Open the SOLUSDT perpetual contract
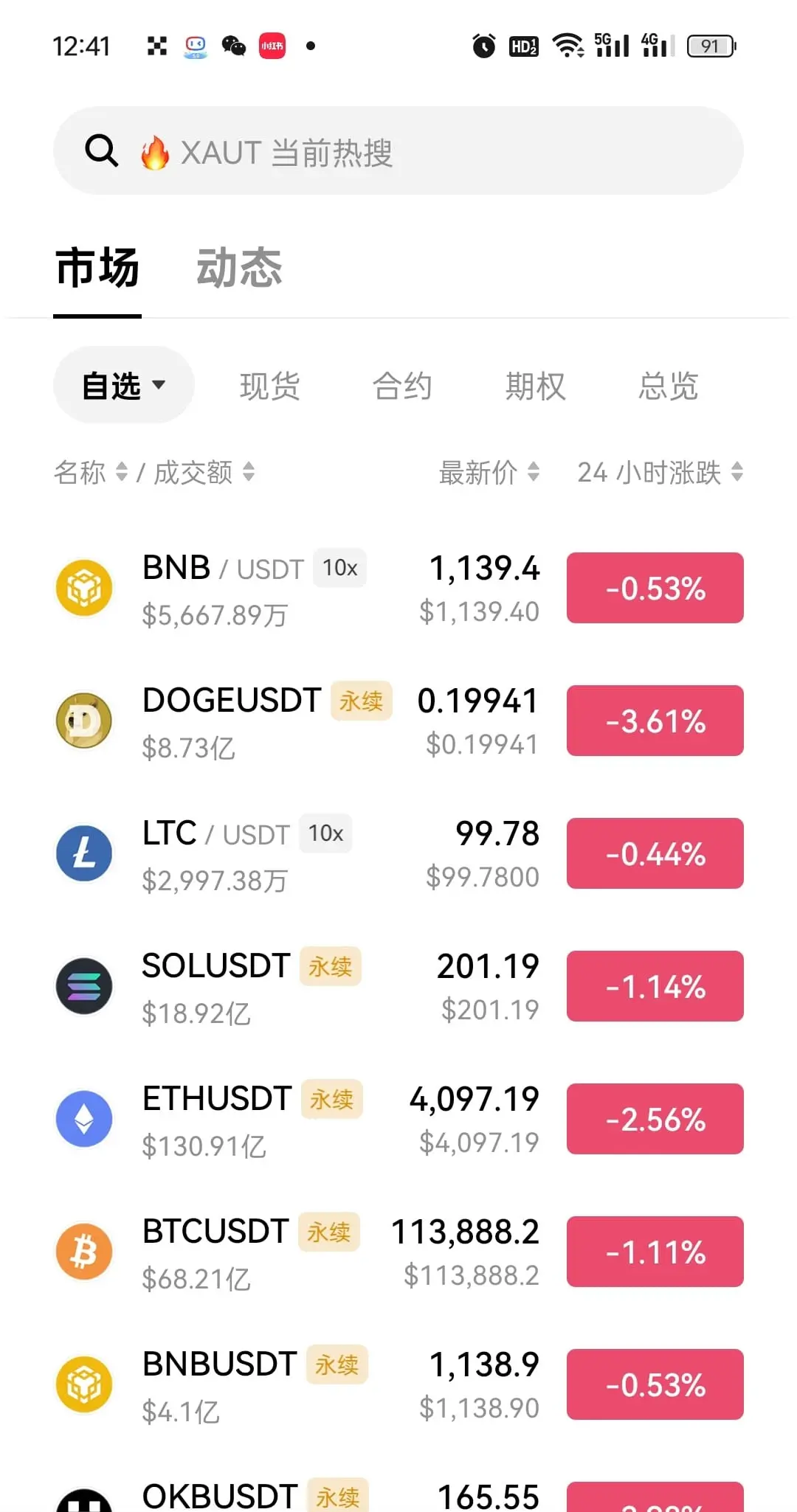The height and width of the screenshot is (1512, 797). click(x=398, y=987)
